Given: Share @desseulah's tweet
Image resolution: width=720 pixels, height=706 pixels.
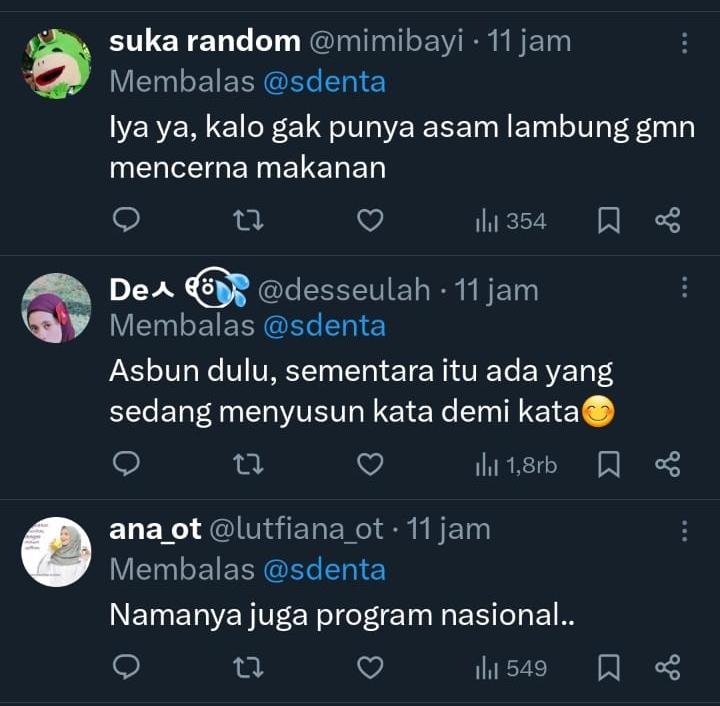Looking at the screenshot, I should click(668, 464).
